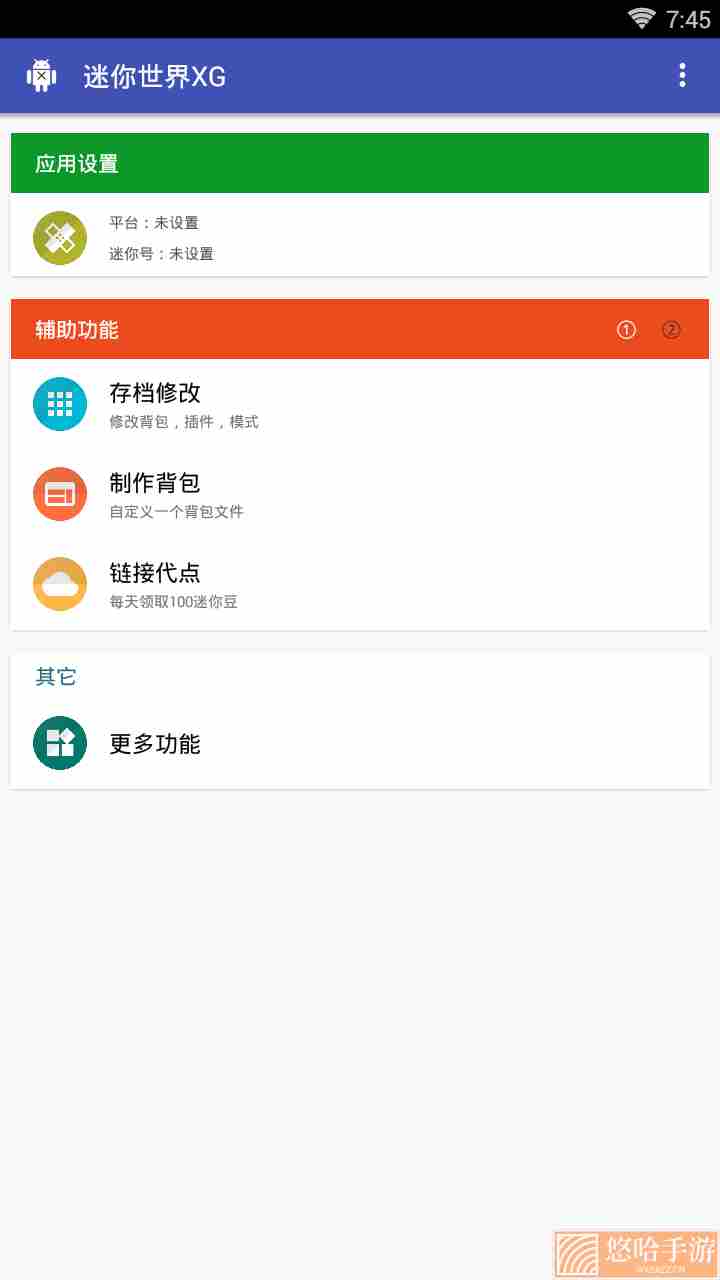Open 更多功能

point(360,744)
